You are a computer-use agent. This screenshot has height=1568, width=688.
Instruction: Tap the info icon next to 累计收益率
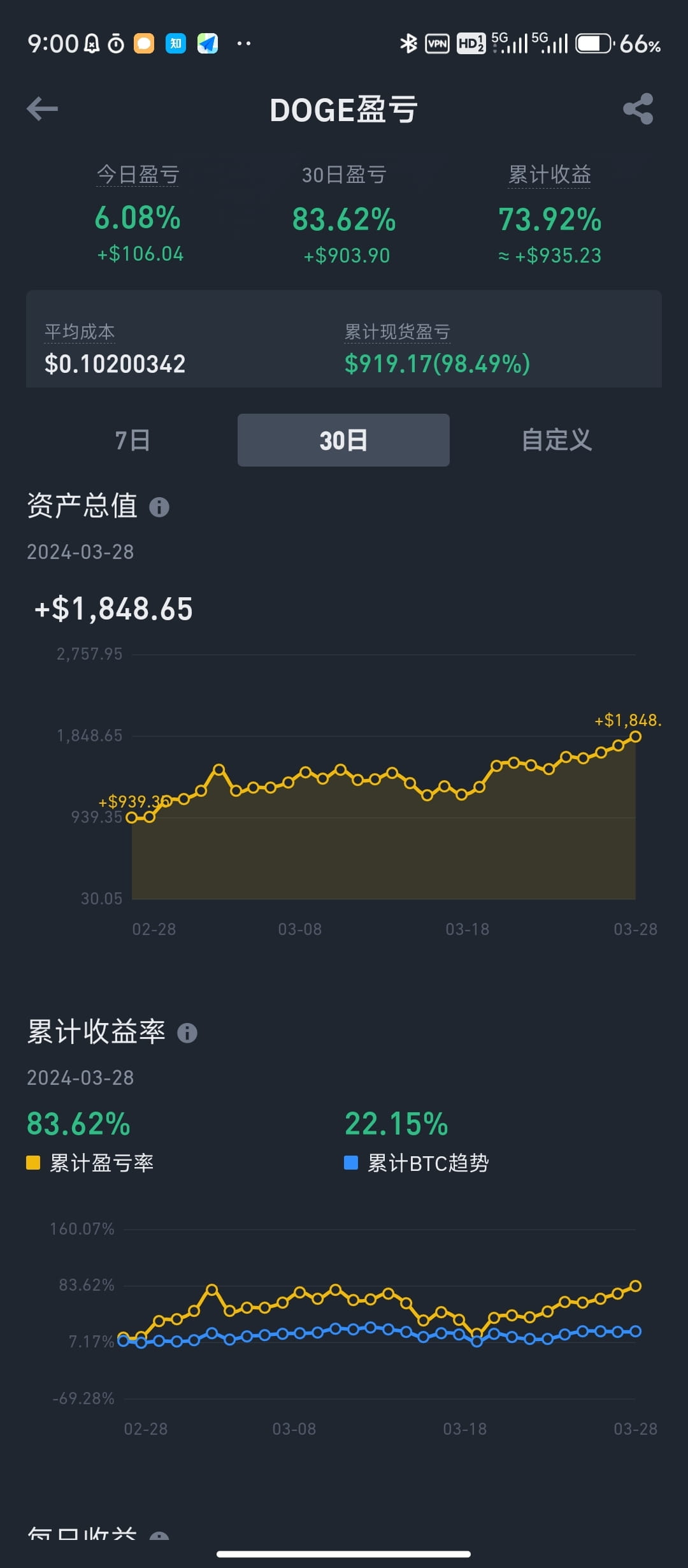tap(188, 1031)
